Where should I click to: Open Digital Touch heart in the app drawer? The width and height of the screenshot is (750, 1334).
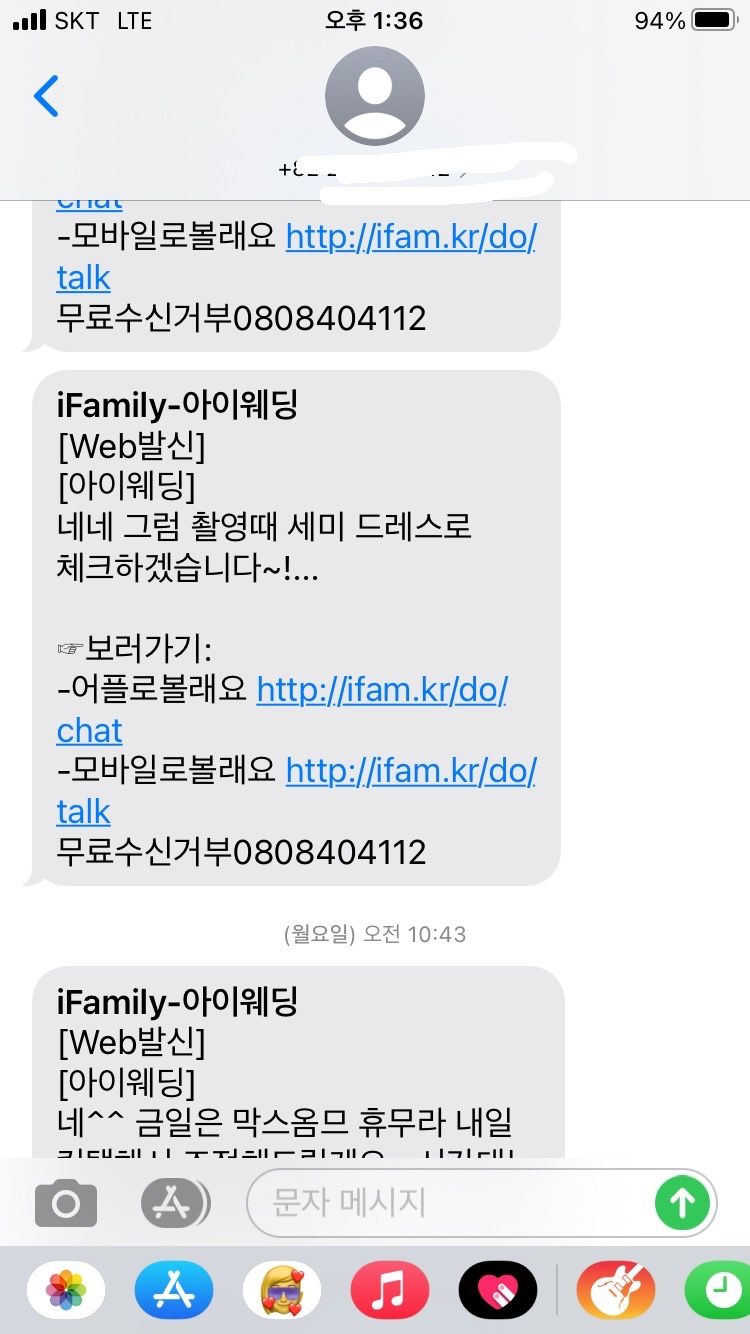click(498, 1290)
